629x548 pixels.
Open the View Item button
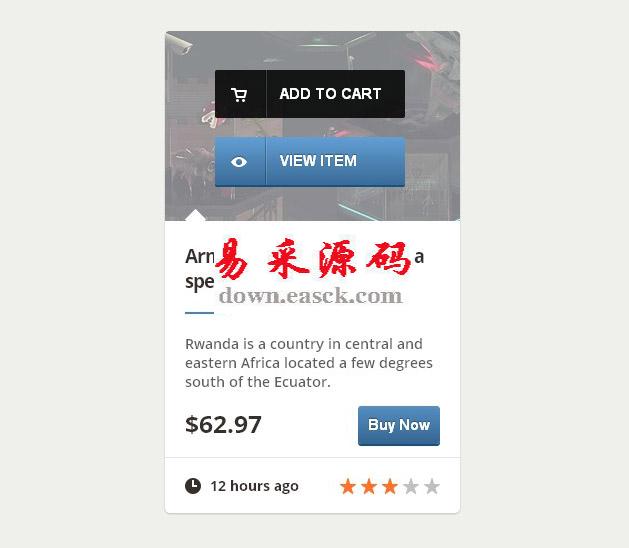[x=310, y=161]
